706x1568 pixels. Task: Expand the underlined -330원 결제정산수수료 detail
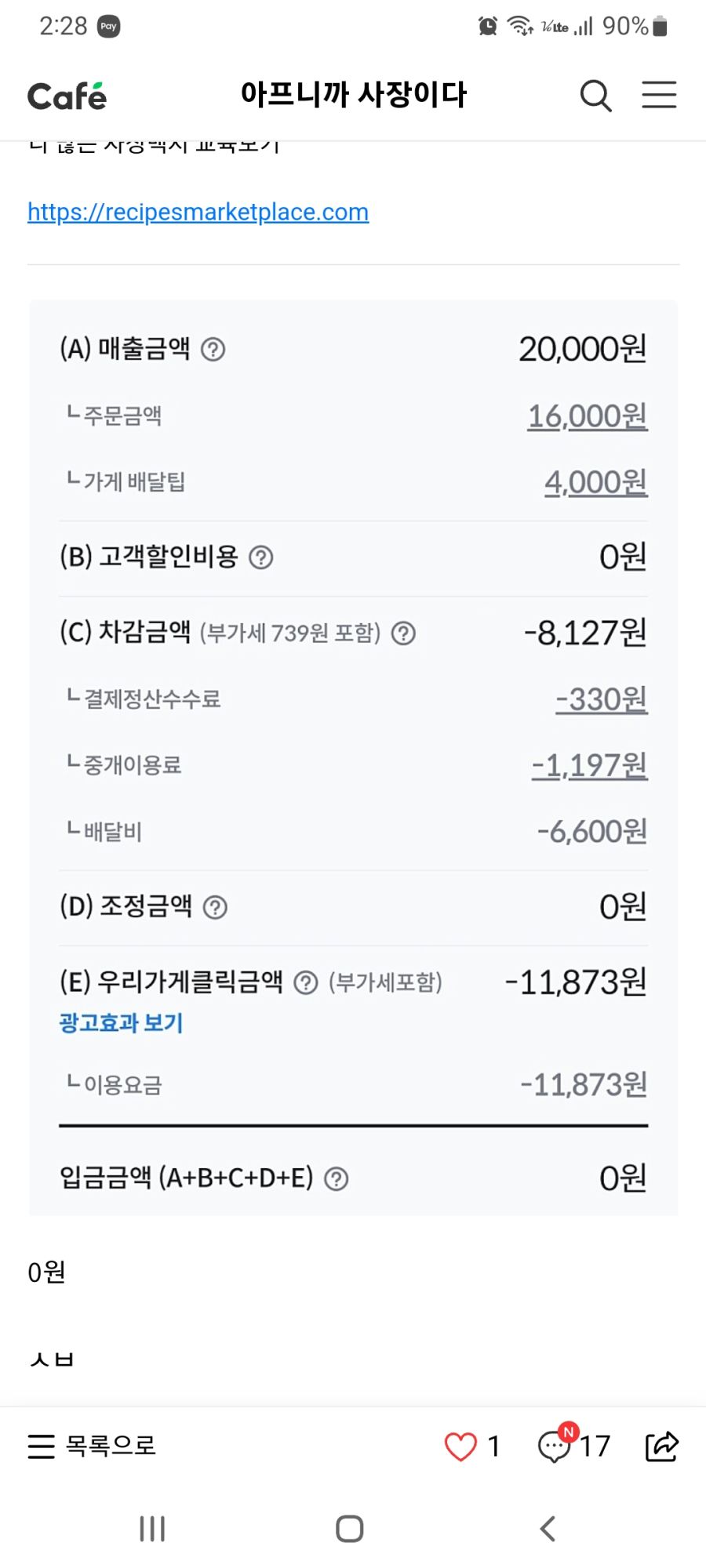[x=600, y=700]
